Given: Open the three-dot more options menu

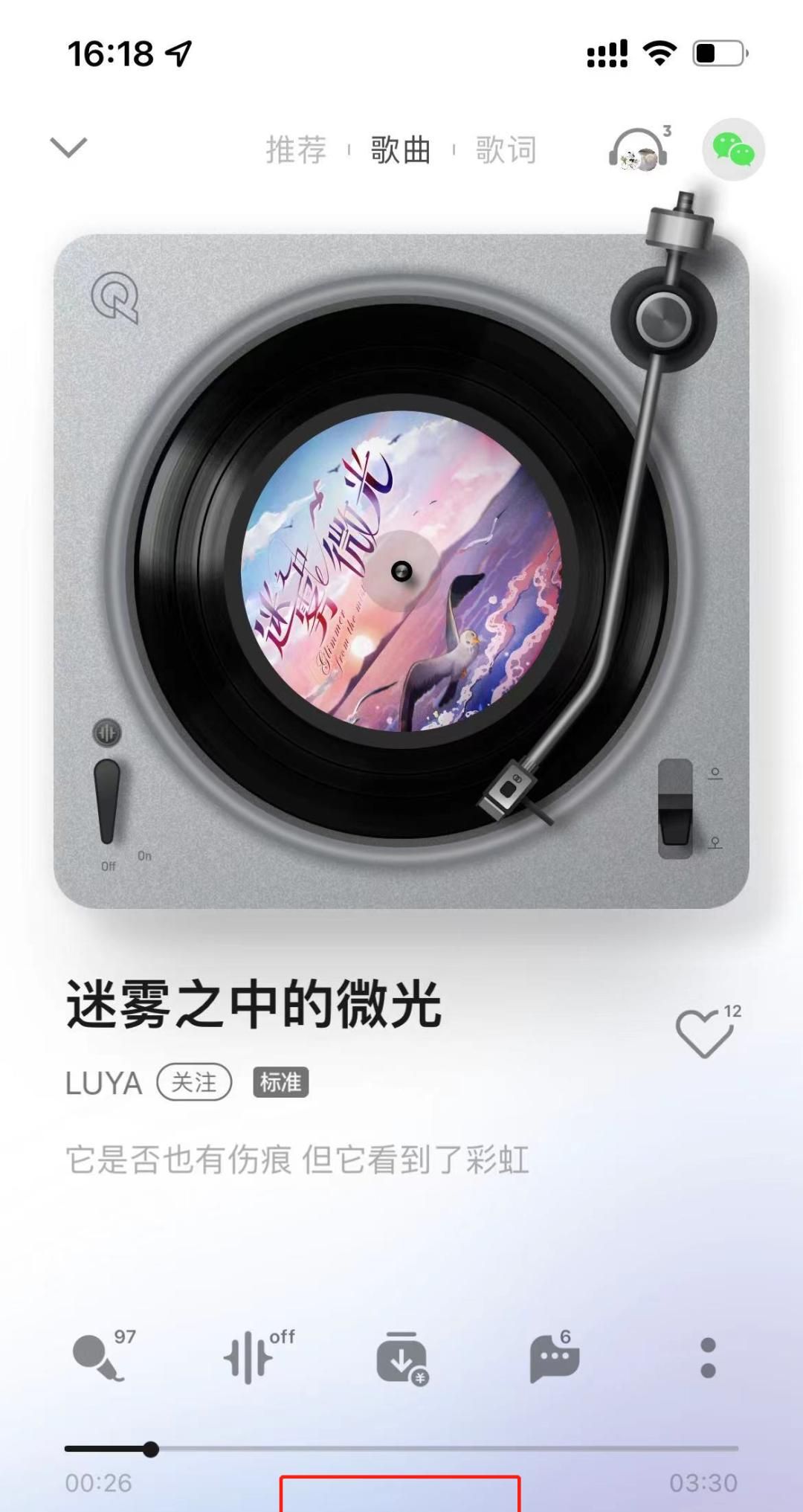Looking at the screenshot, I should click(708, 1357).
